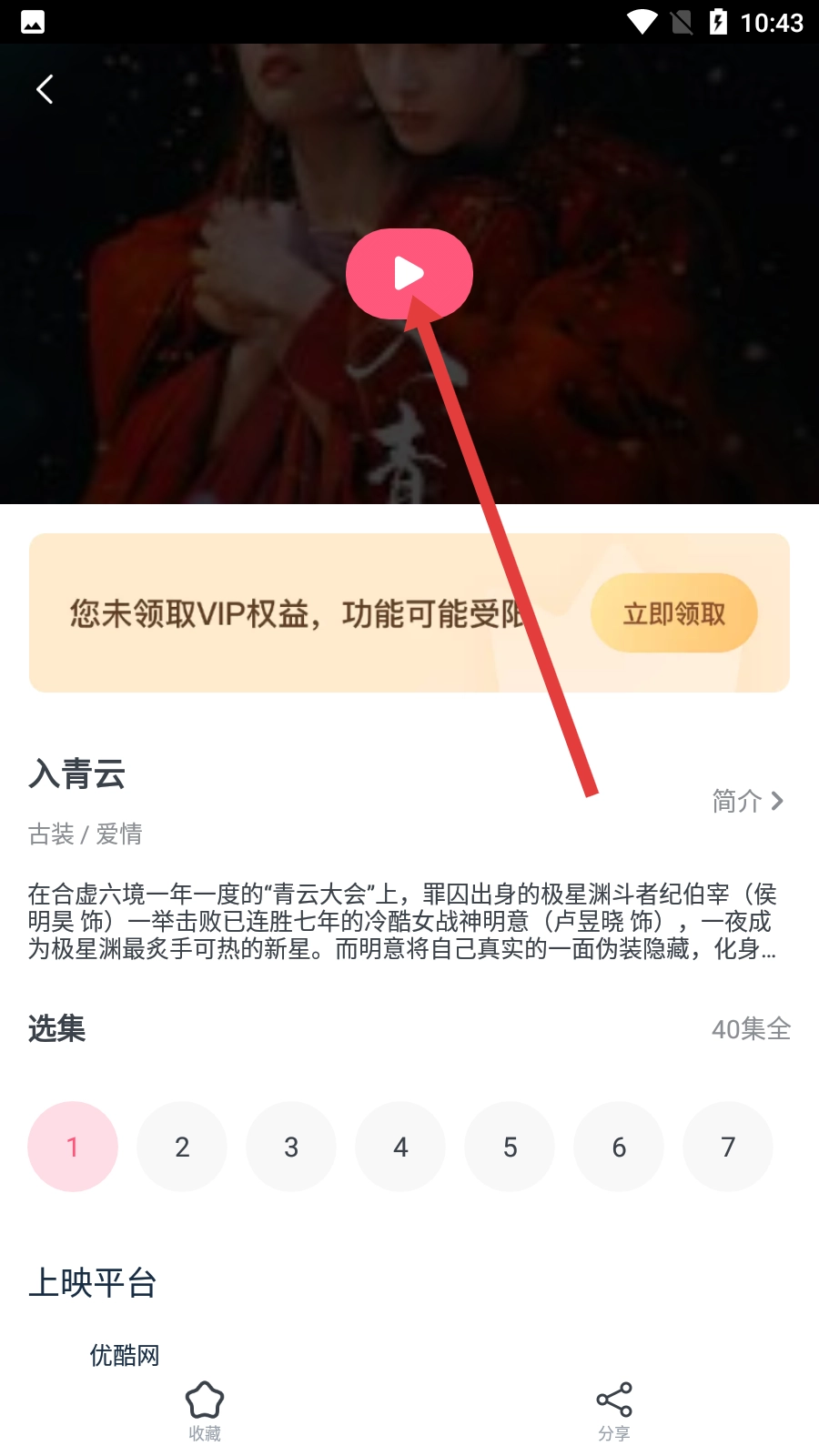Open the 简介 details
Screen dimensions: 819x1456
[x=747, y=801]
